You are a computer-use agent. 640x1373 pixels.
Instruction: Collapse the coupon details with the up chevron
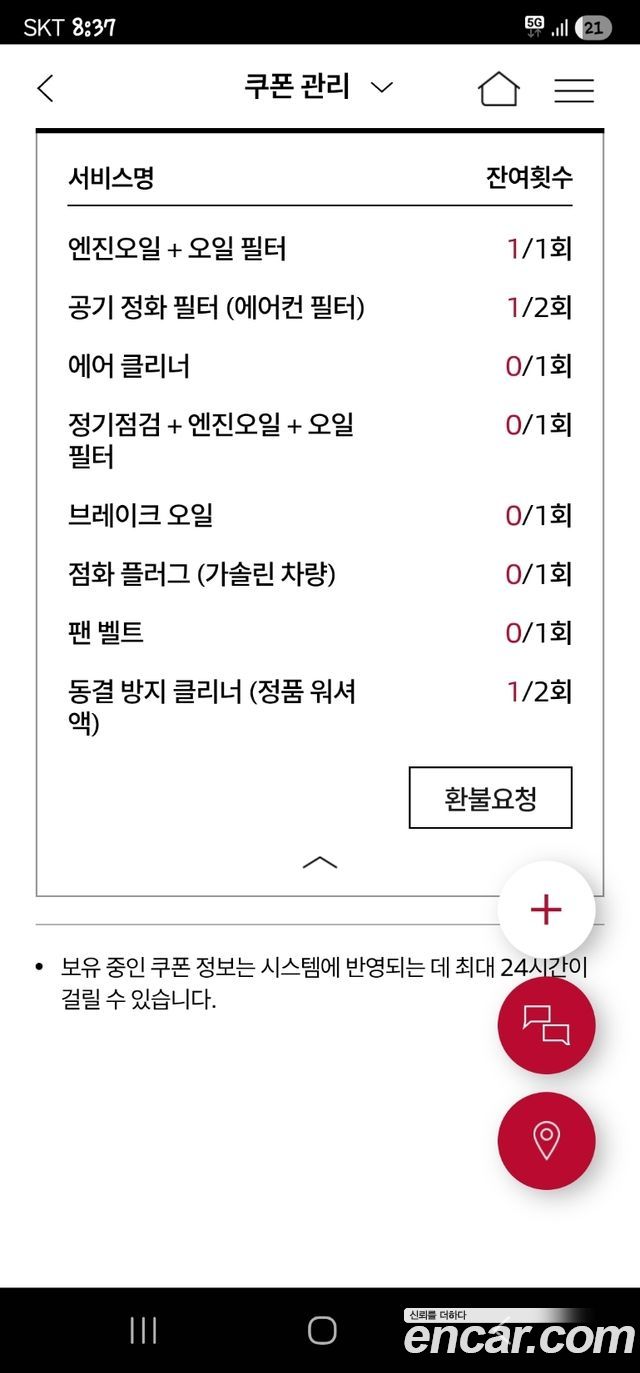tap(320, 862)
